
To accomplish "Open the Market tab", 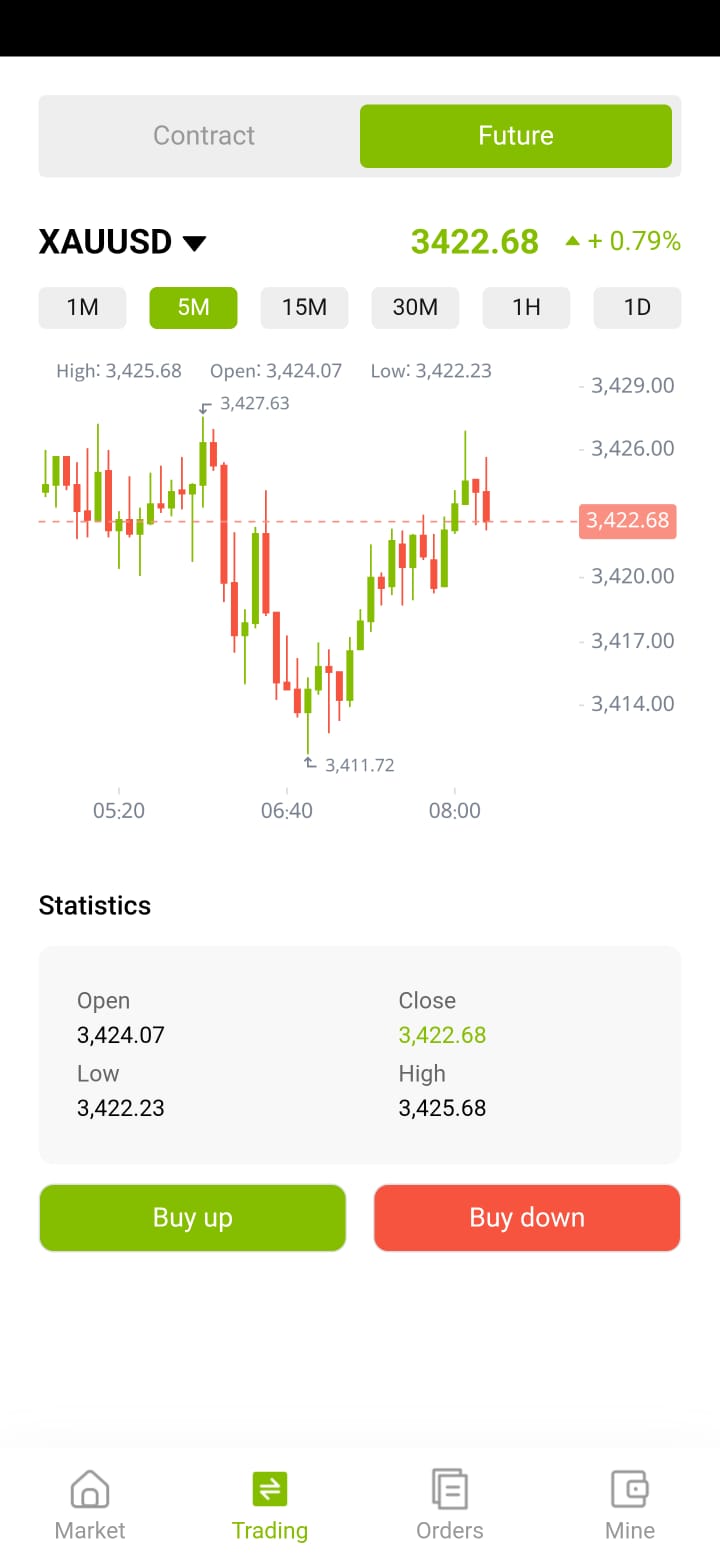I will [x=90, y=1505].
